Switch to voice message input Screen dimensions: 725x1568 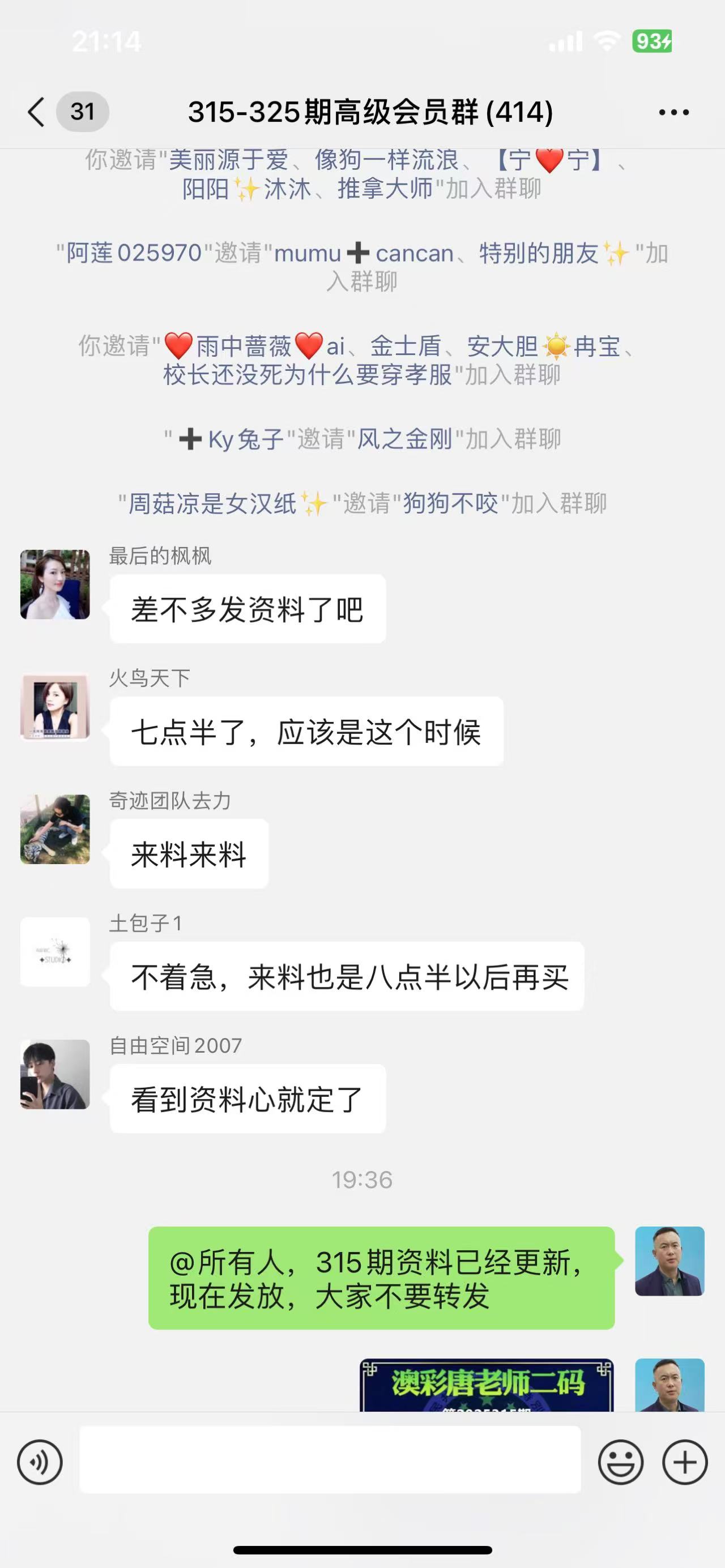point(40,1462)
